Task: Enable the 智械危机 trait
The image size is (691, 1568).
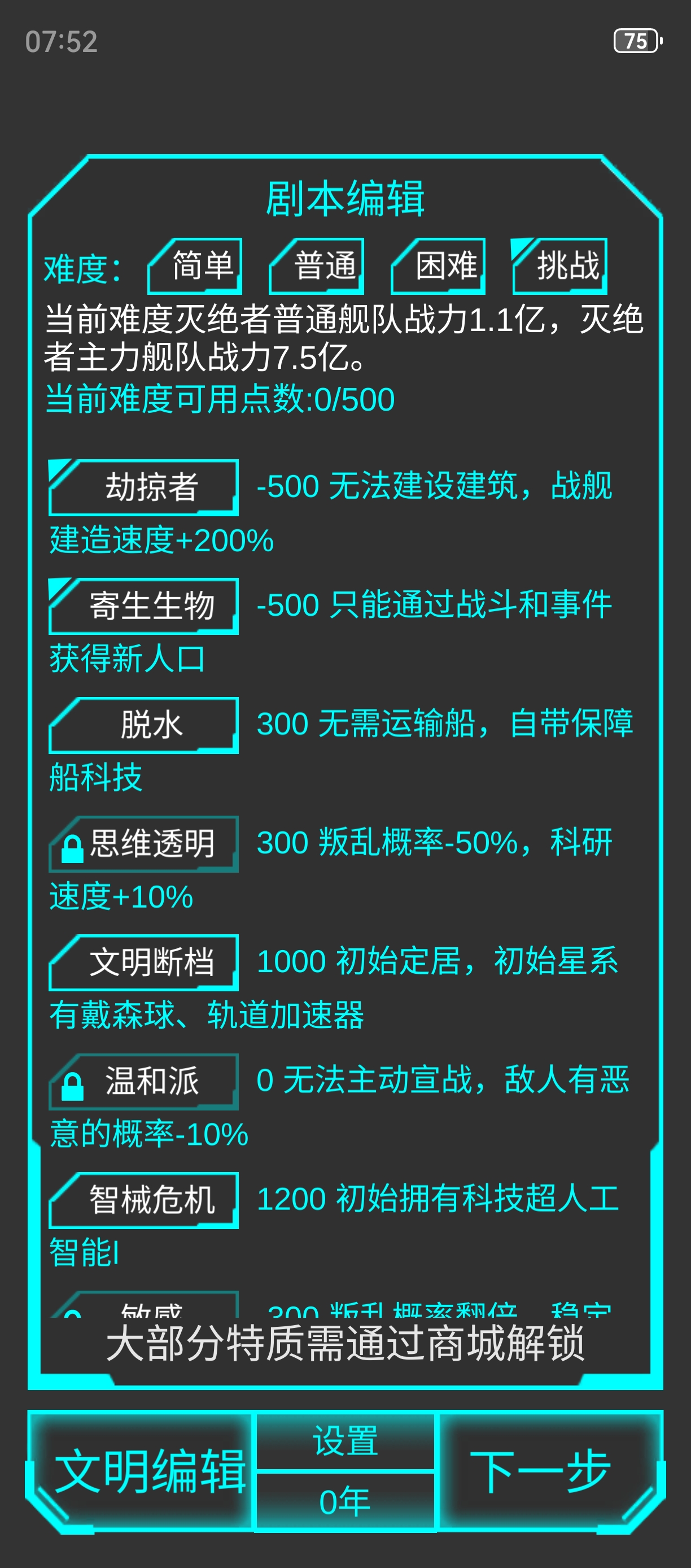Action: click(143, 1200)
